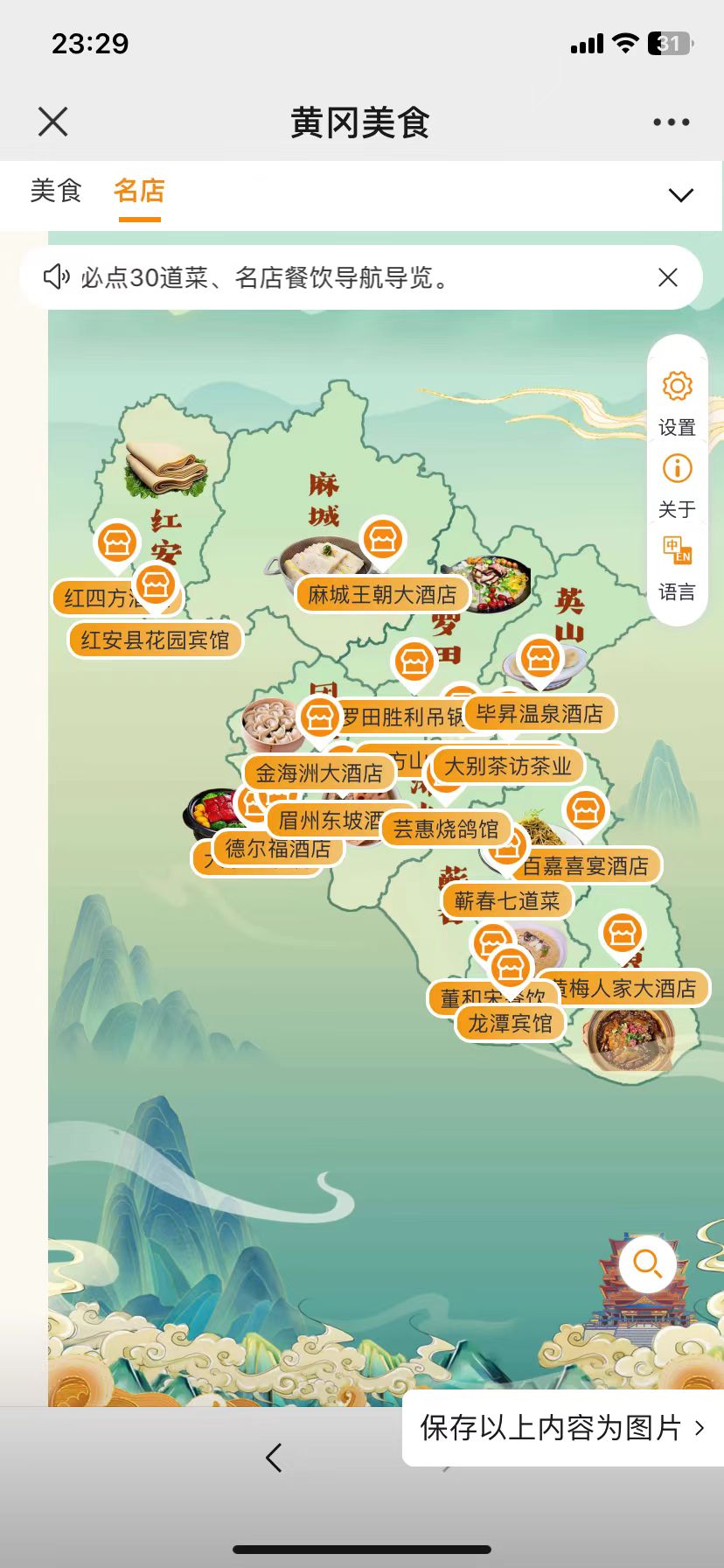Open the 关于 about info
Viewport: 724px width, 1568px height.
677,486
